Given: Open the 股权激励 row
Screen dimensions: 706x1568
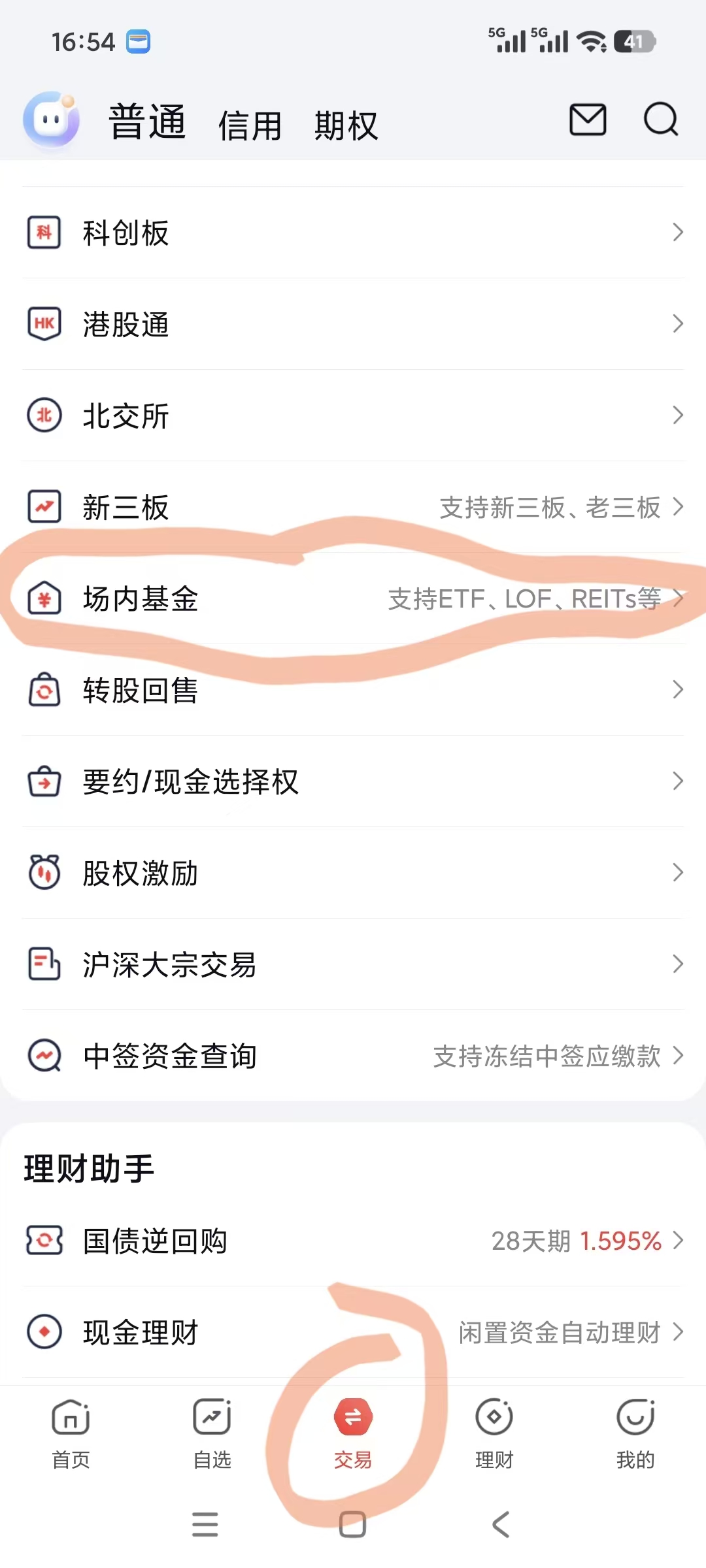Looking at the screenshot, I should [353, 873].
